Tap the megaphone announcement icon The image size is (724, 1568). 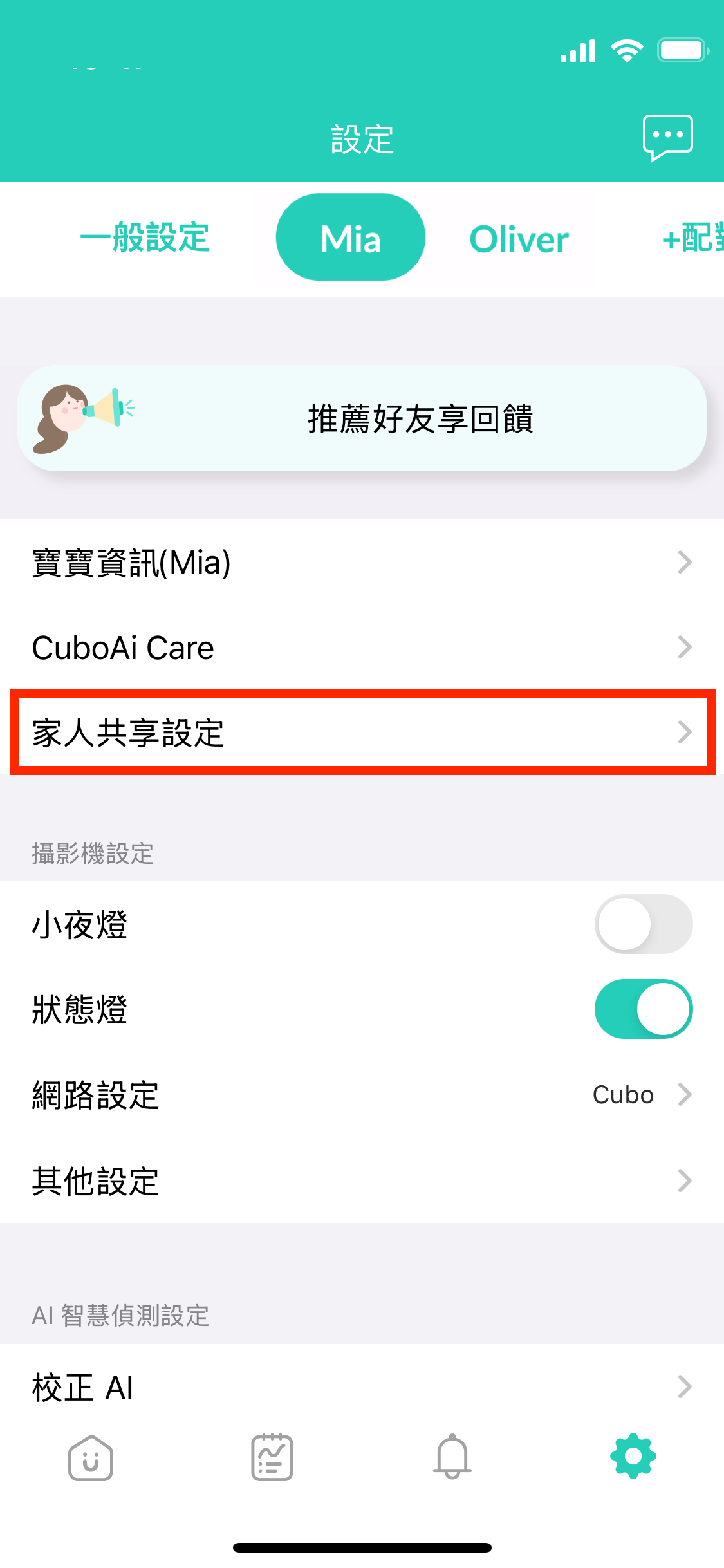click(x=84, y=417)
